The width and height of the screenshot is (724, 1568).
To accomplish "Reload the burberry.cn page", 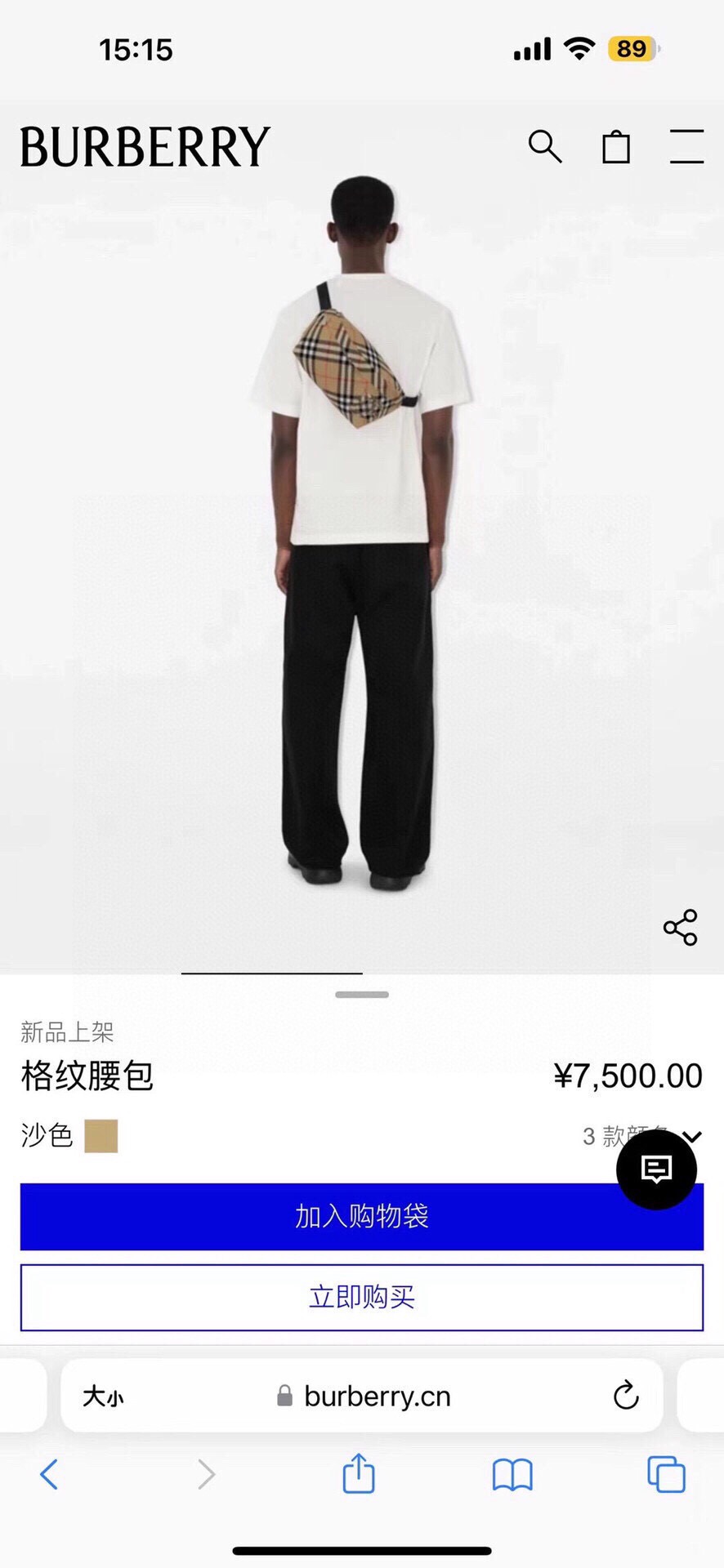I will point(626,1396).
